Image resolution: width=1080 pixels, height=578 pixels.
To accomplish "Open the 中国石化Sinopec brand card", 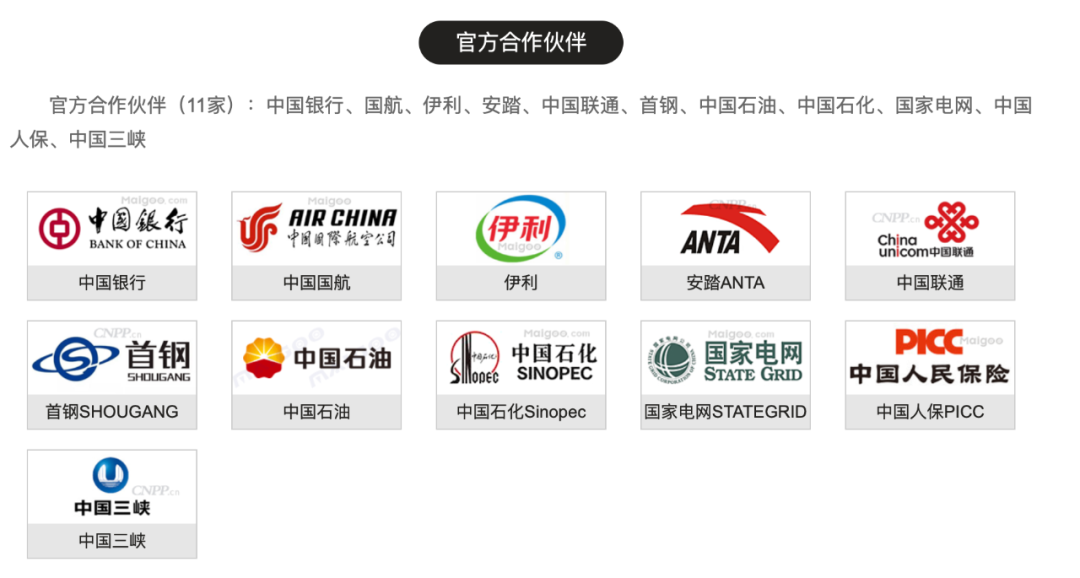I will coord(521,374).
